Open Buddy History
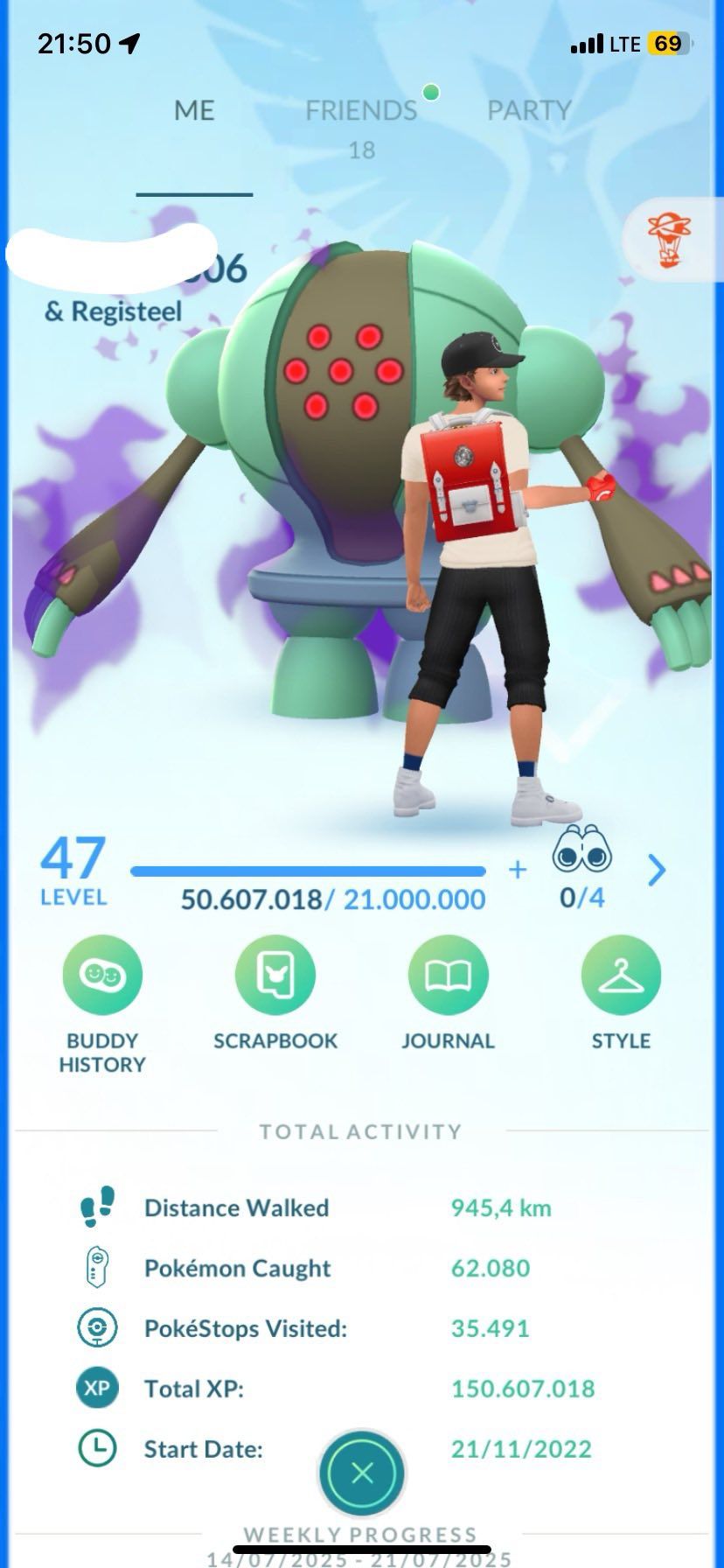 coord(102,976)
